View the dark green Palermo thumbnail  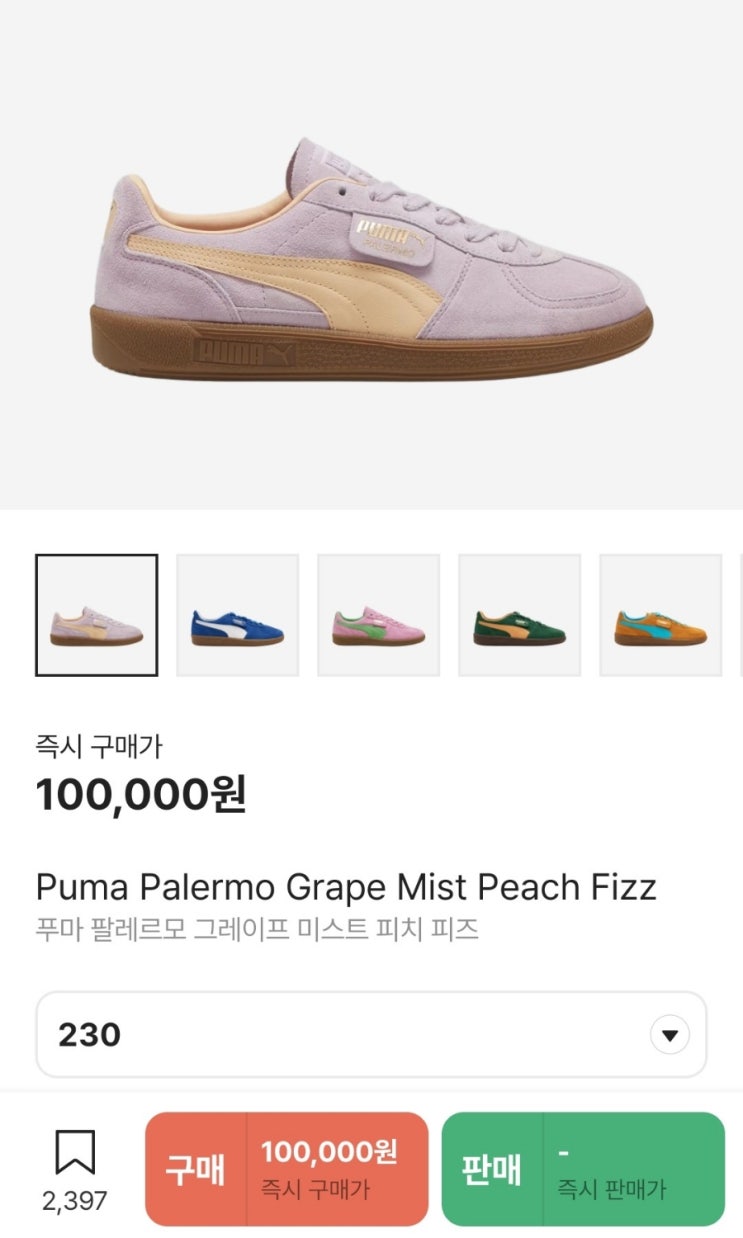[x=519, y=615]
